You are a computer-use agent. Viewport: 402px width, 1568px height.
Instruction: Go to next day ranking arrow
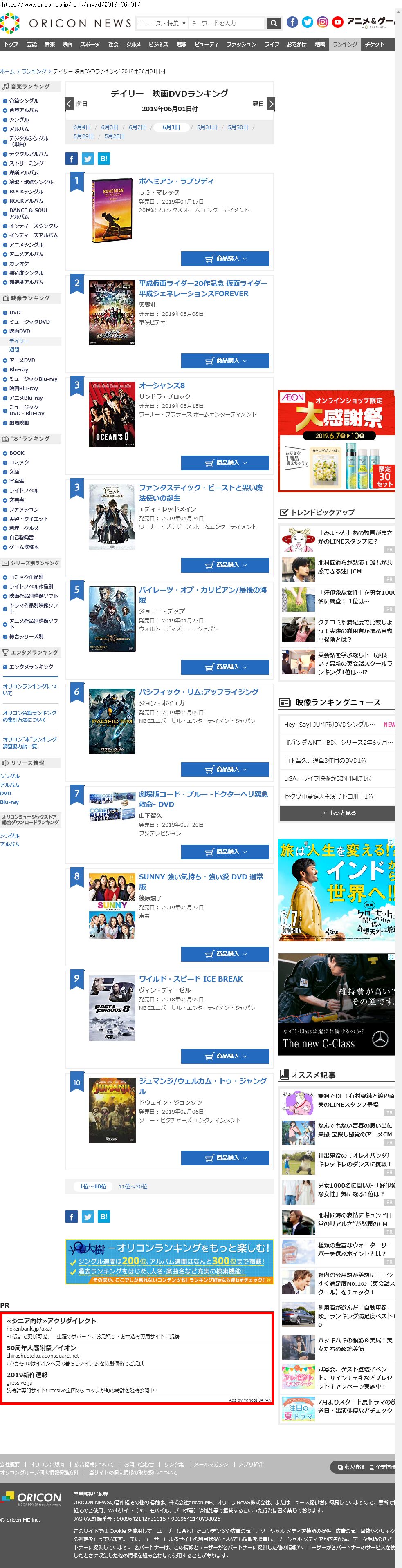[x=271, y=103]
